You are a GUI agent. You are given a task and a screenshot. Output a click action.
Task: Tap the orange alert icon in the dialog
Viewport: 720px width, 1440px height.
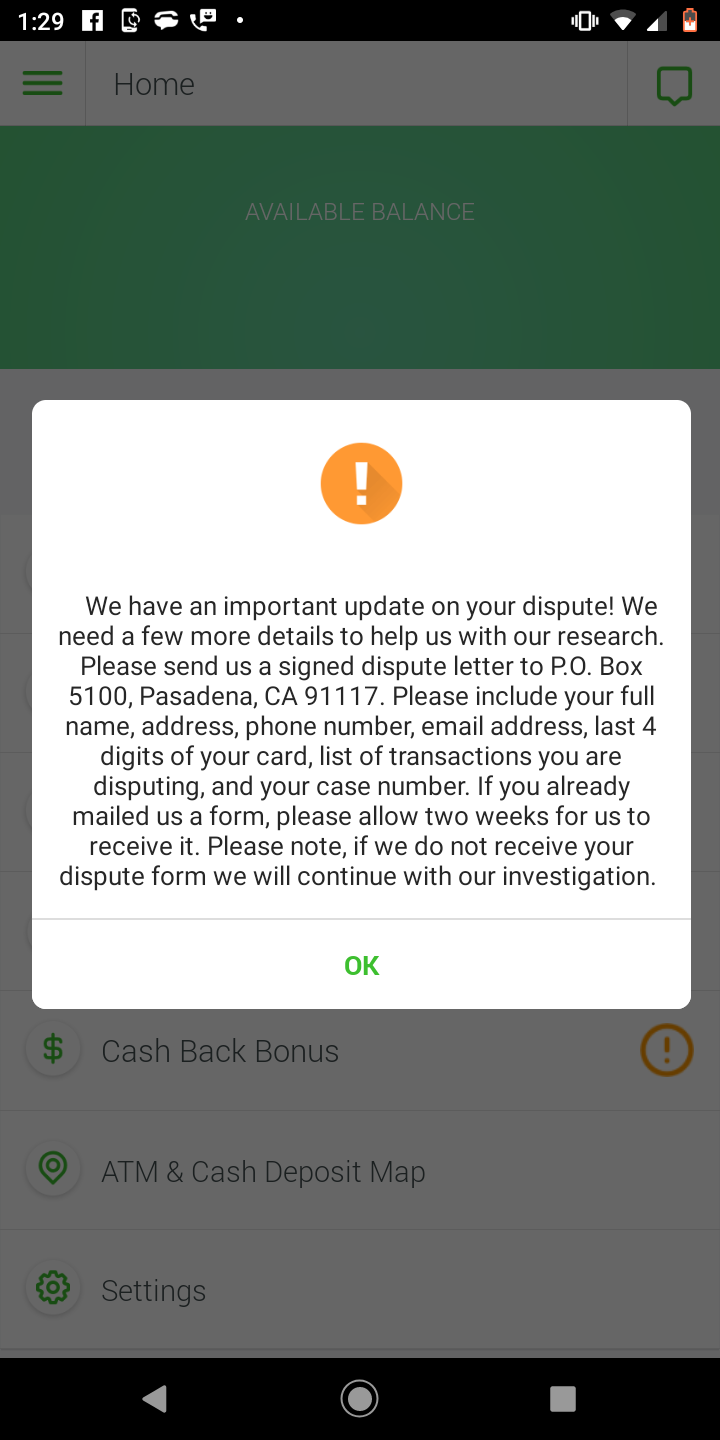point(360,483)
